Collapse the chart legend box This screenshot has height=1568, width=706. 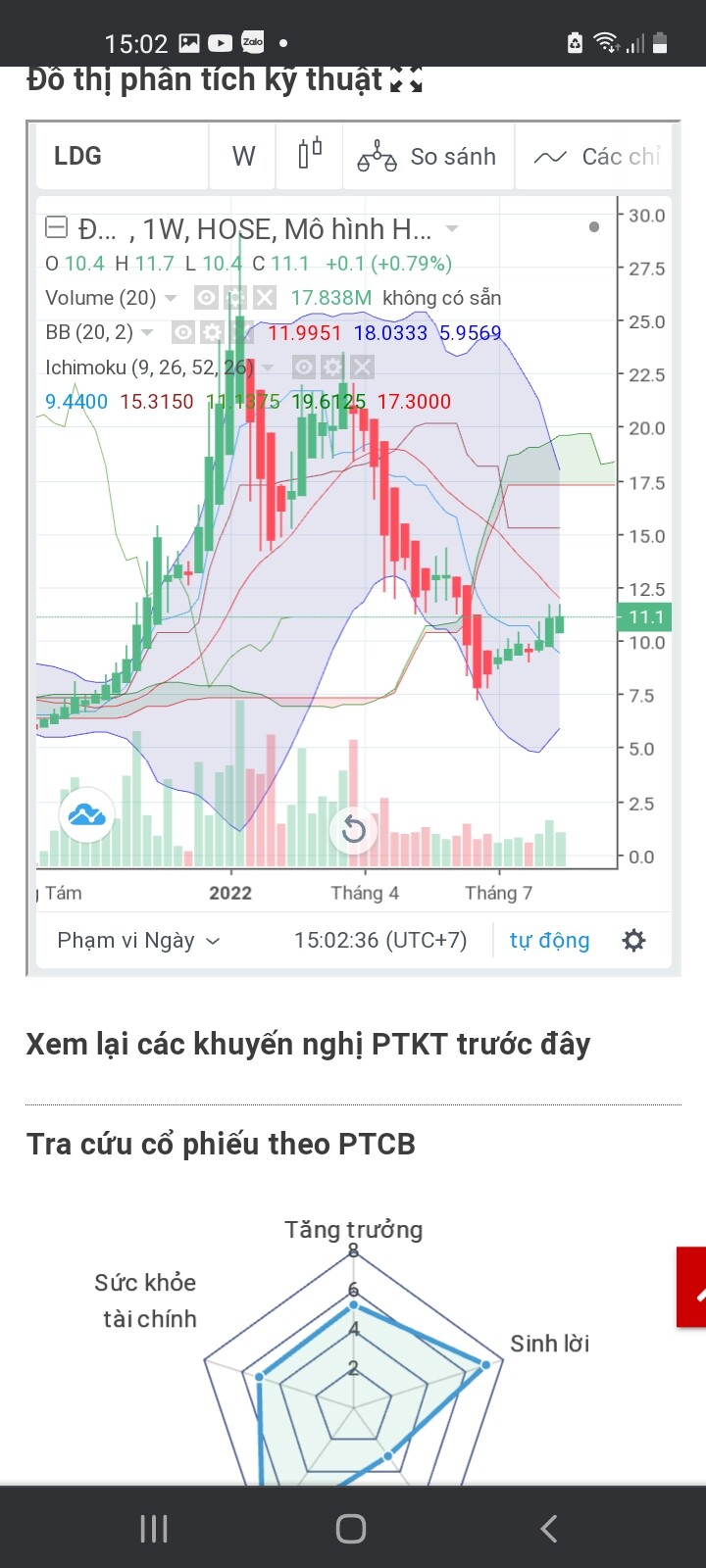57,228
